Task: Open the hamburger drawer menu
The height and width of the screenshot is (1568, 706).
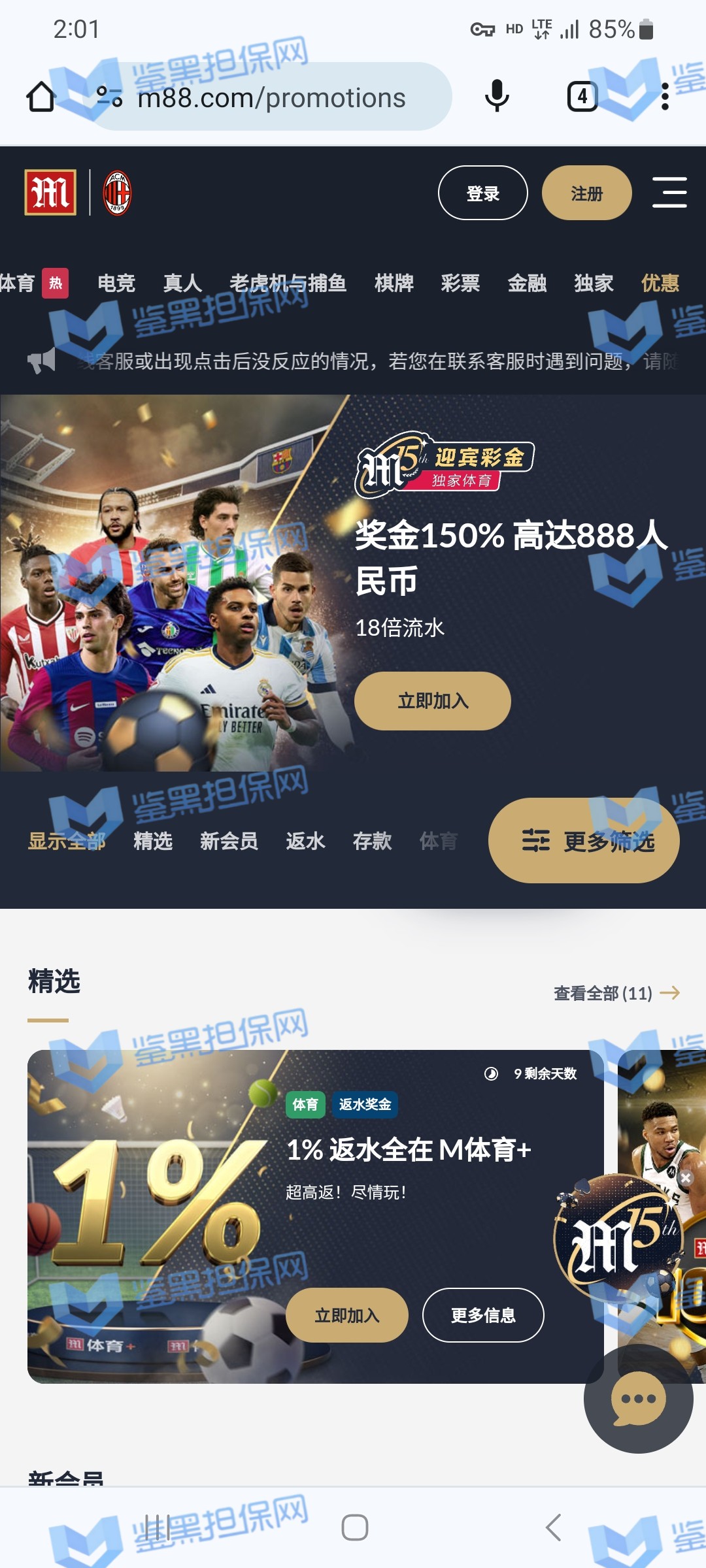Action: point(669,193)
